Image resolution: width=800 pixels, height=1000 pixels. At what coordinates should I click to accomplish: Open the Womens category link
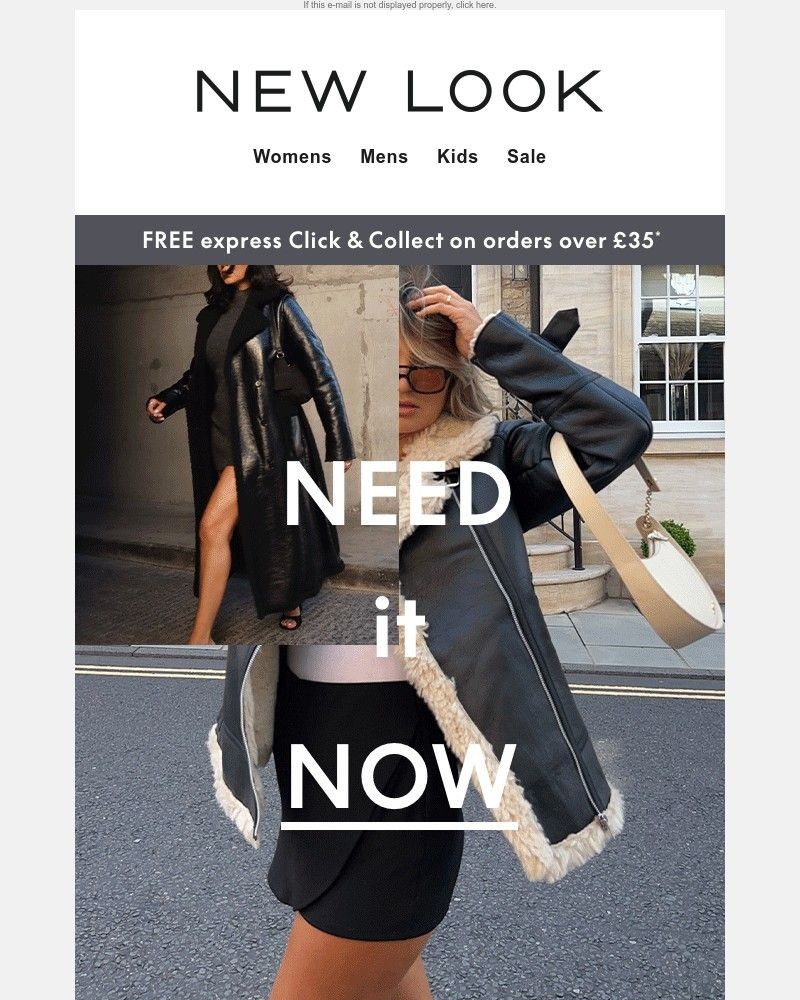pos(292,157)
